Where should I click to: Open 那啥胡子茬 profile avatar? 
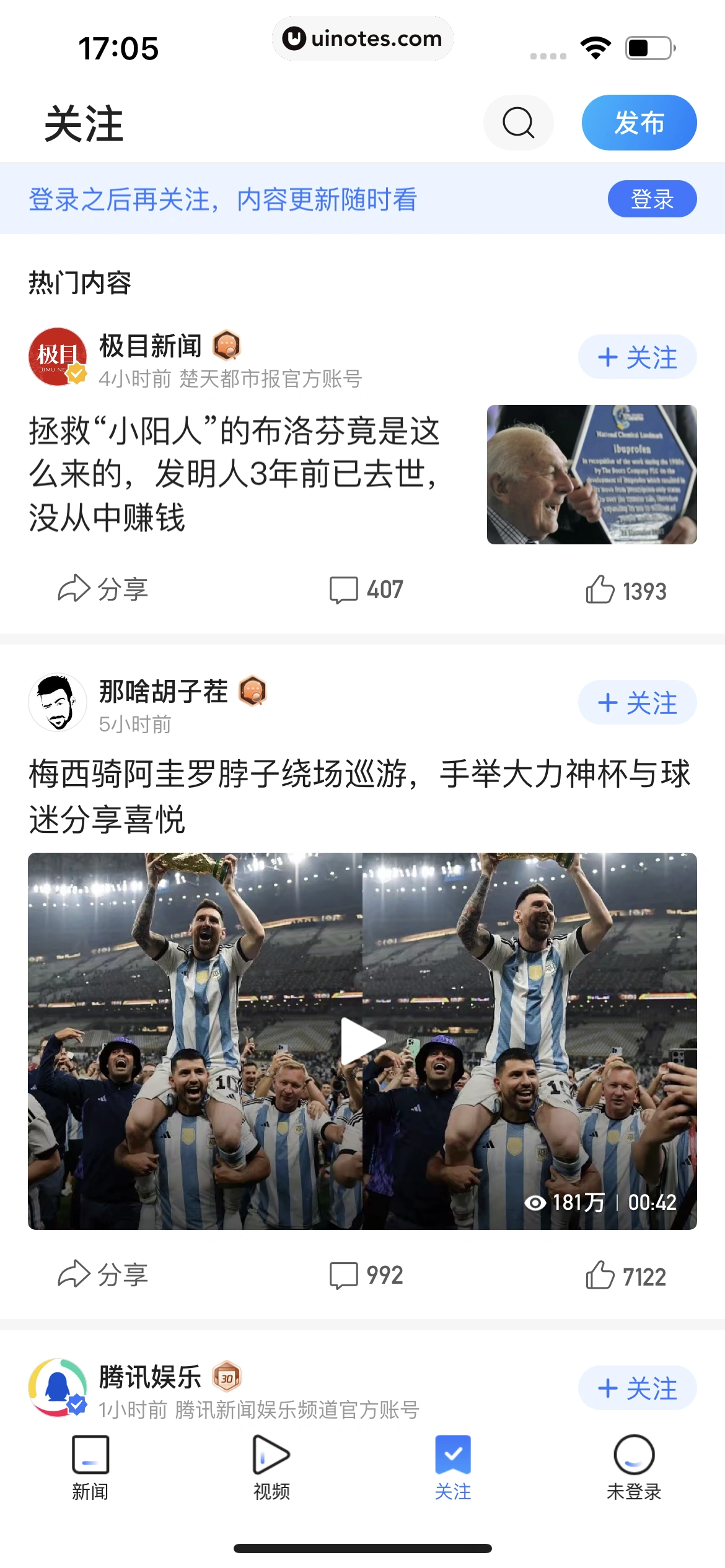coord(58,702)
